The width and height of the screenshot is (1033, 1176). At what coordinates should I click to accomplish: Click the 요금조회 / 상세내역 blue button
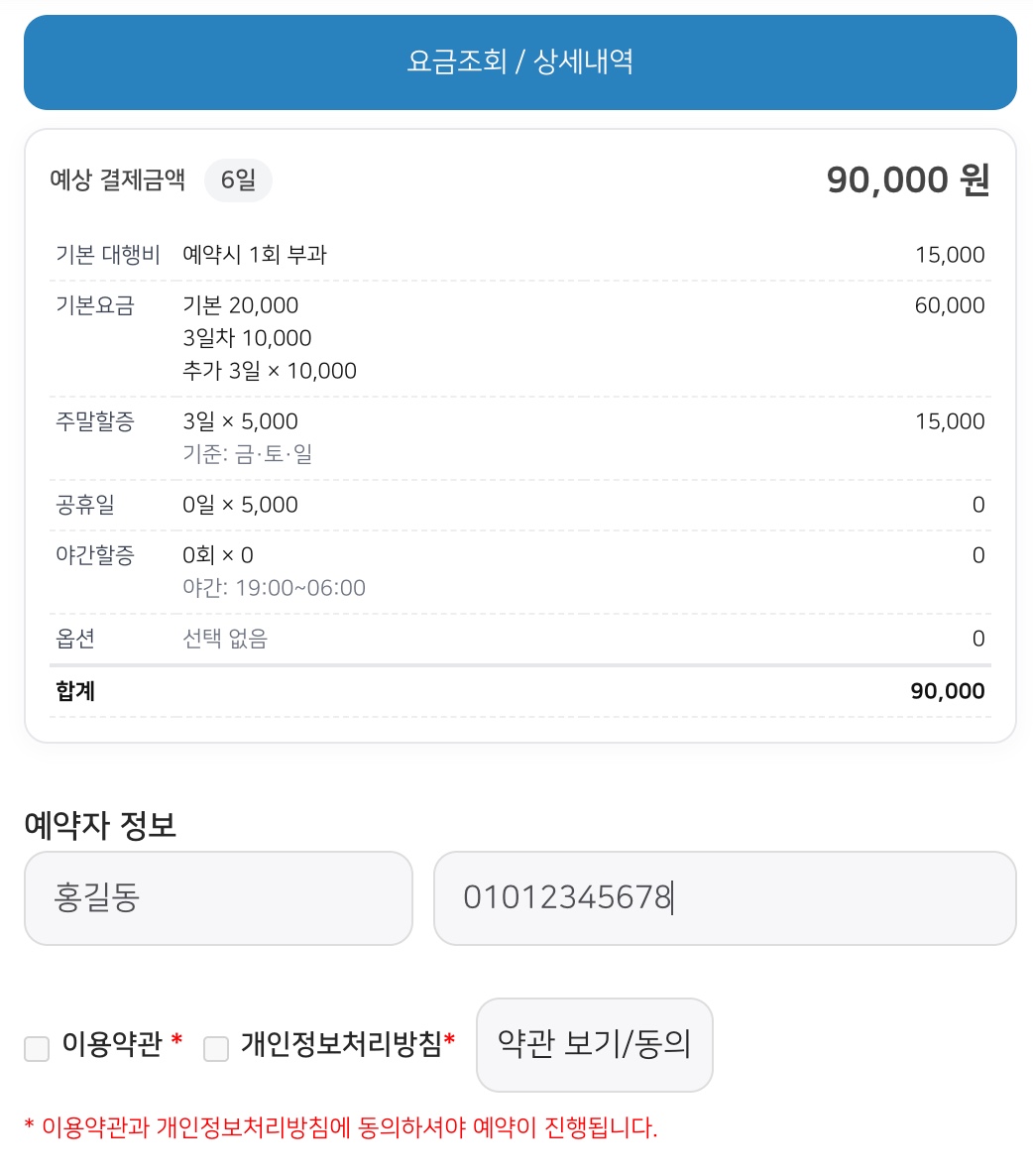pos(516,61)
